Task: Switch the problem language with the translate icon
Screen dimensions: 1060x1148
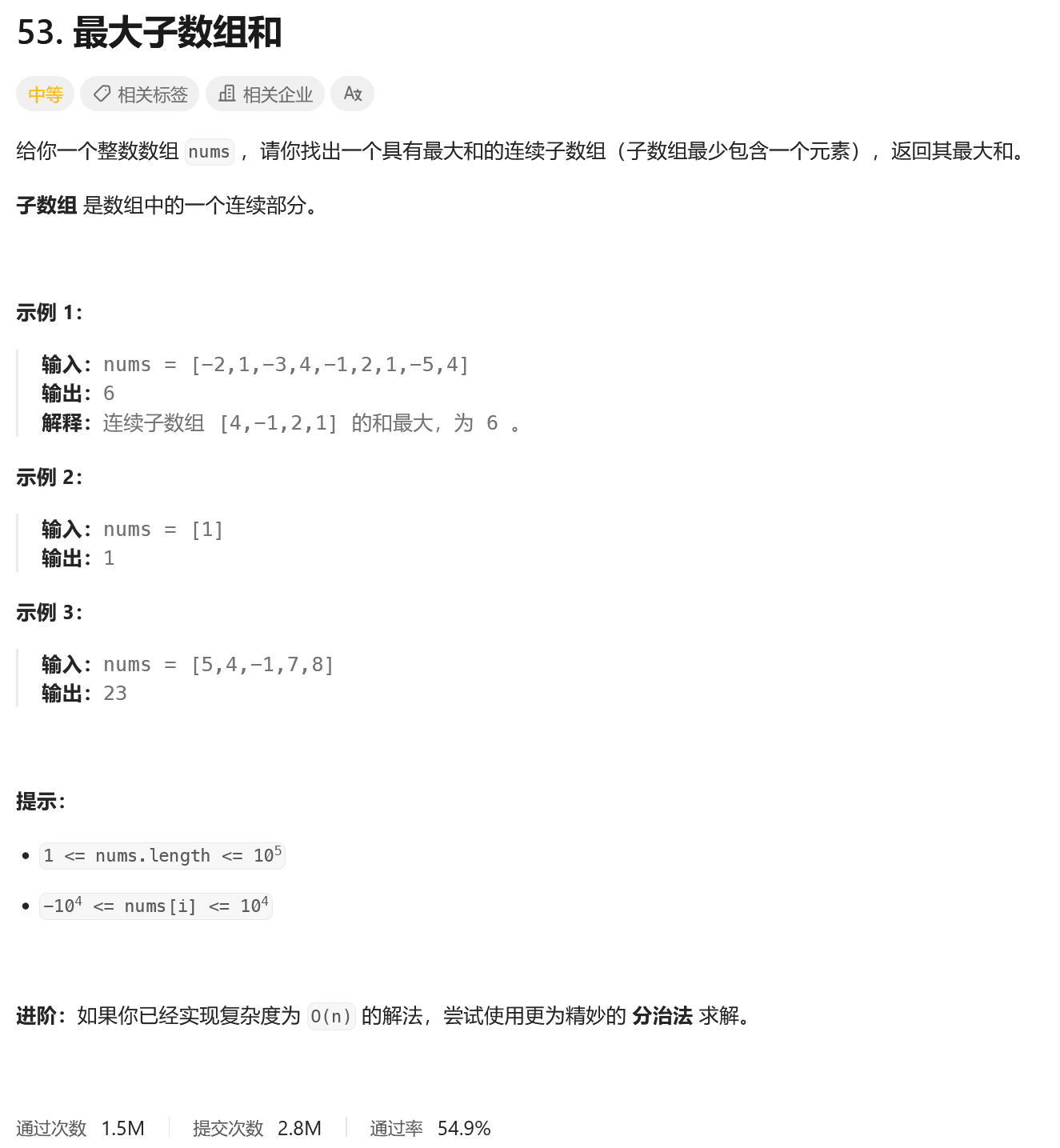Action: (352, 94)
